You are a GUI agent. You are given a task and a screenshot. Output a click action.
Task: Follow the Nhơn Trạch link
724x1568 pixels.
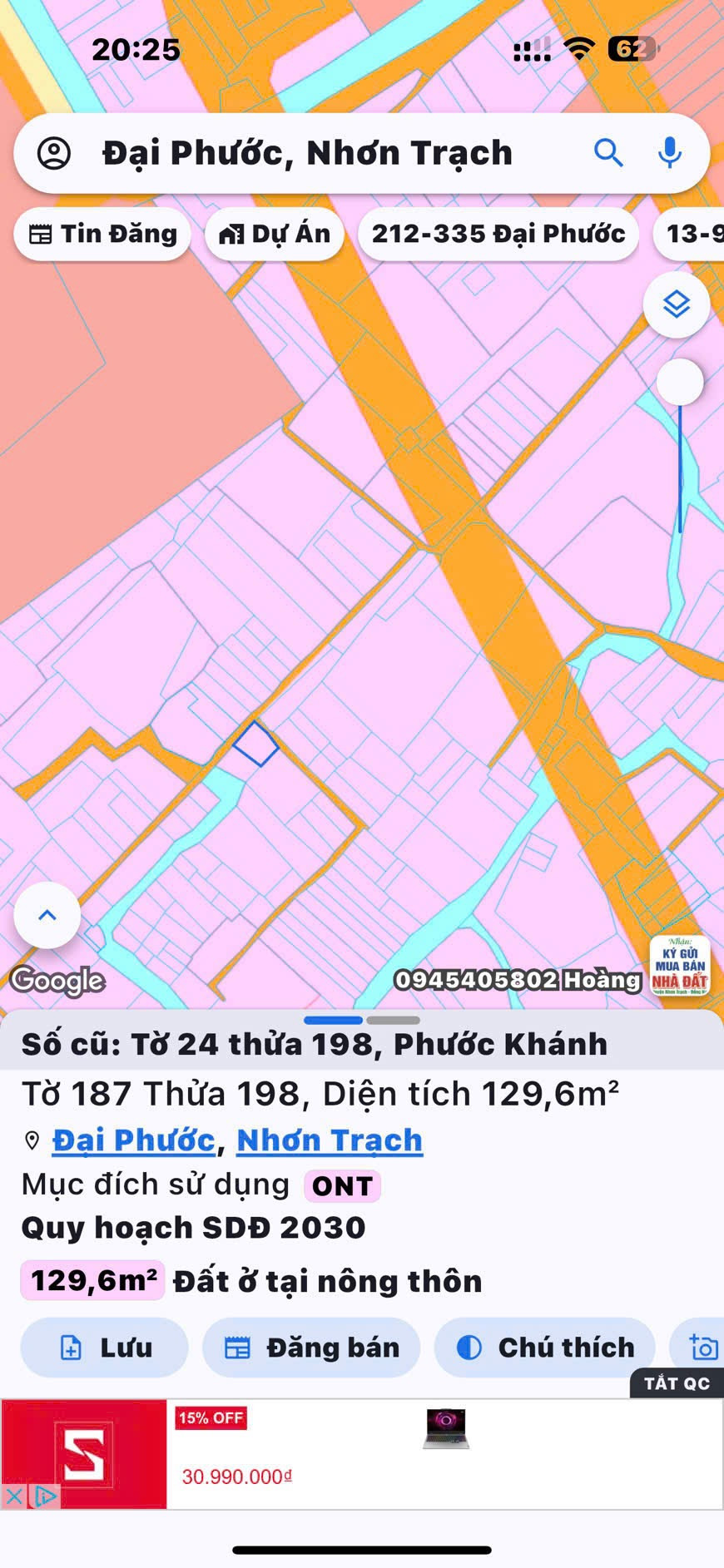pyautogui.click(x=330, y=1140)
